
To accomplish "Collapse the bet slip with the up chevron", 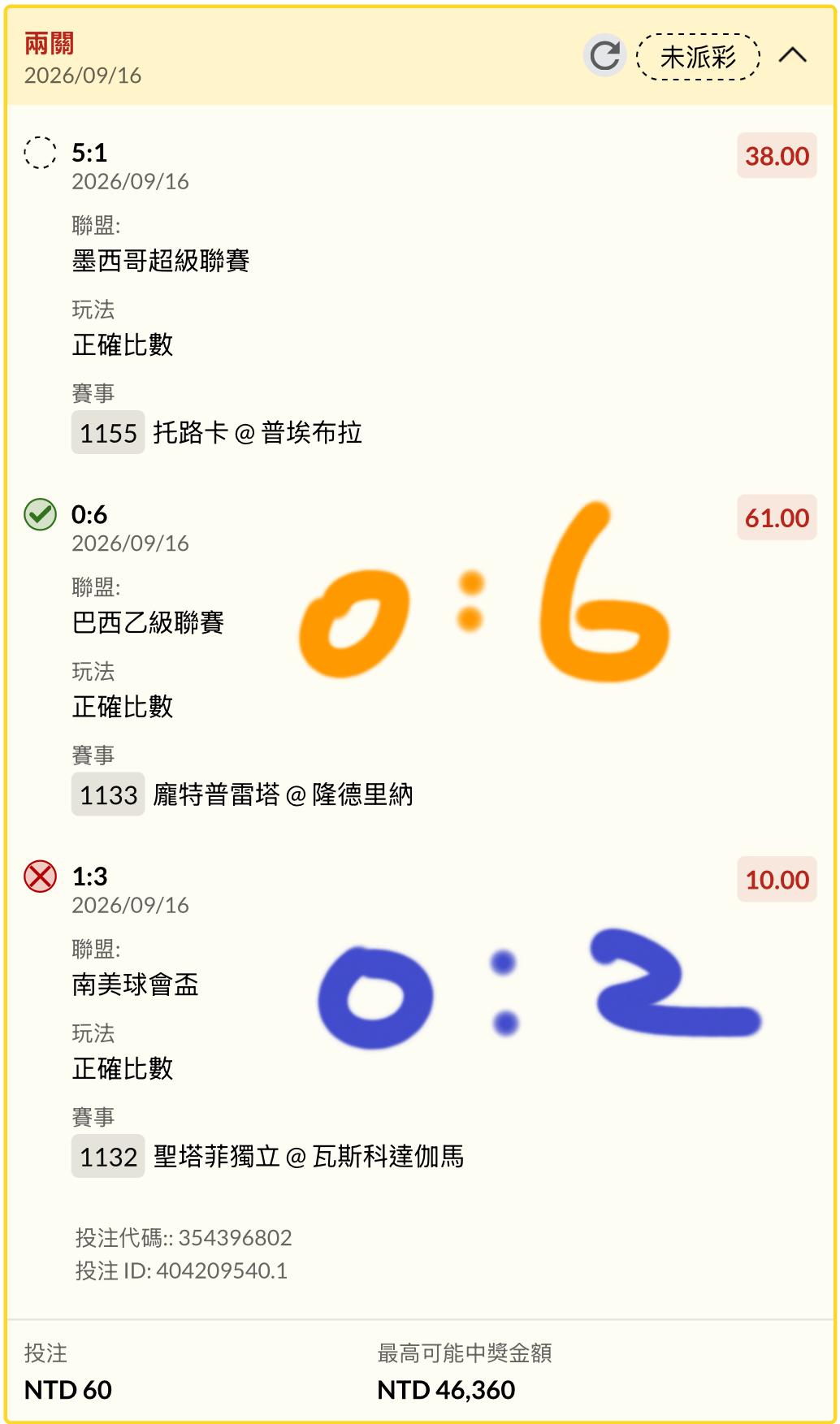I will (x=793, y=55).
